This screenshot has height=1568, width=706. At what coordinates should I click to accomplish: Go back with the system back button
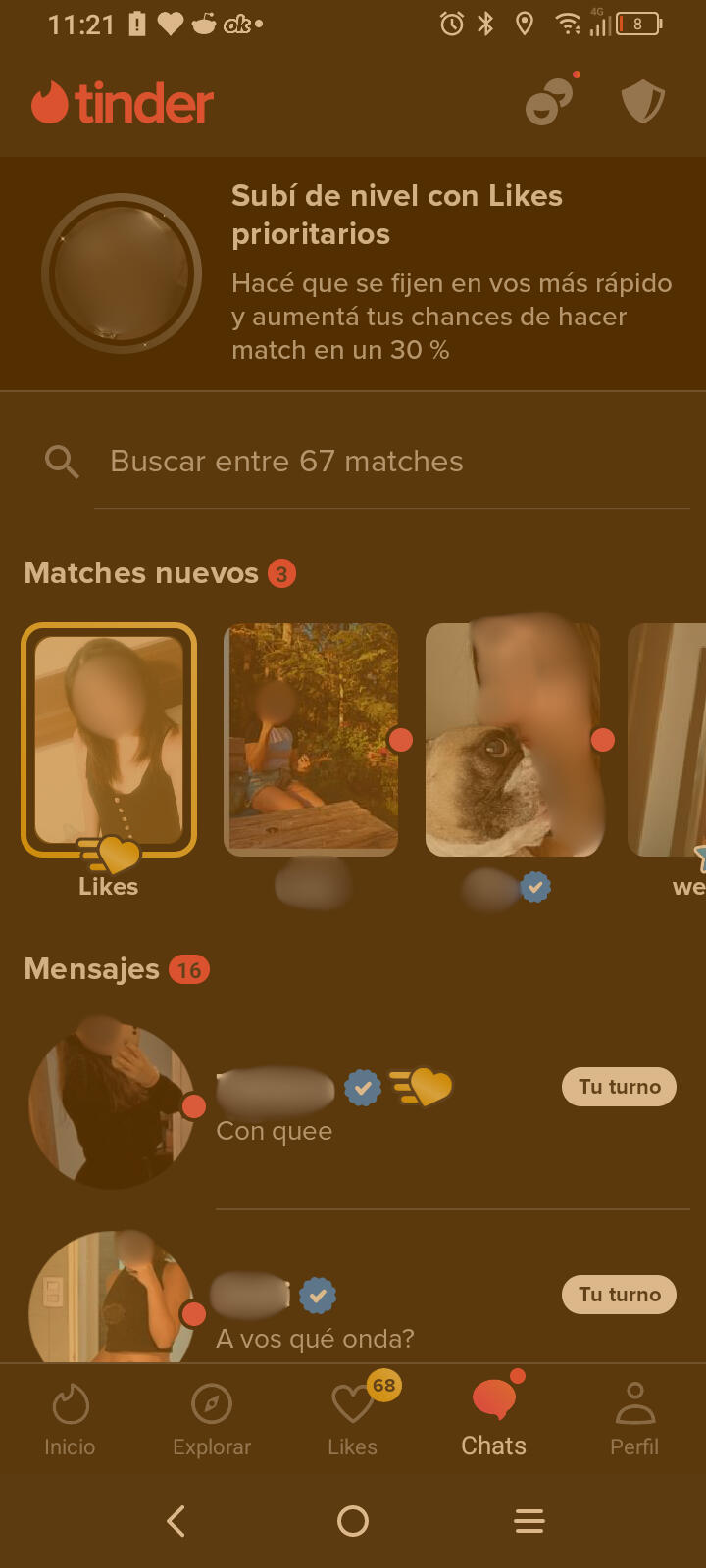point(176,1521)
